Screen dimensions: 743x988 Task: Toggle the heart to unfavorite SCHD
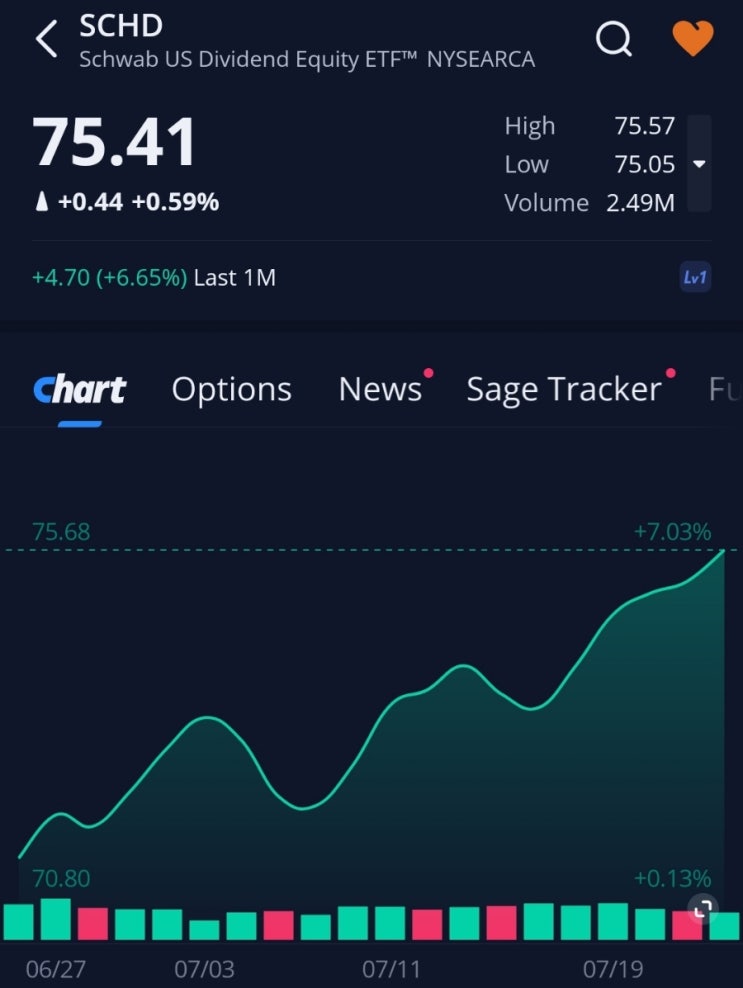(x=692, y=40)
